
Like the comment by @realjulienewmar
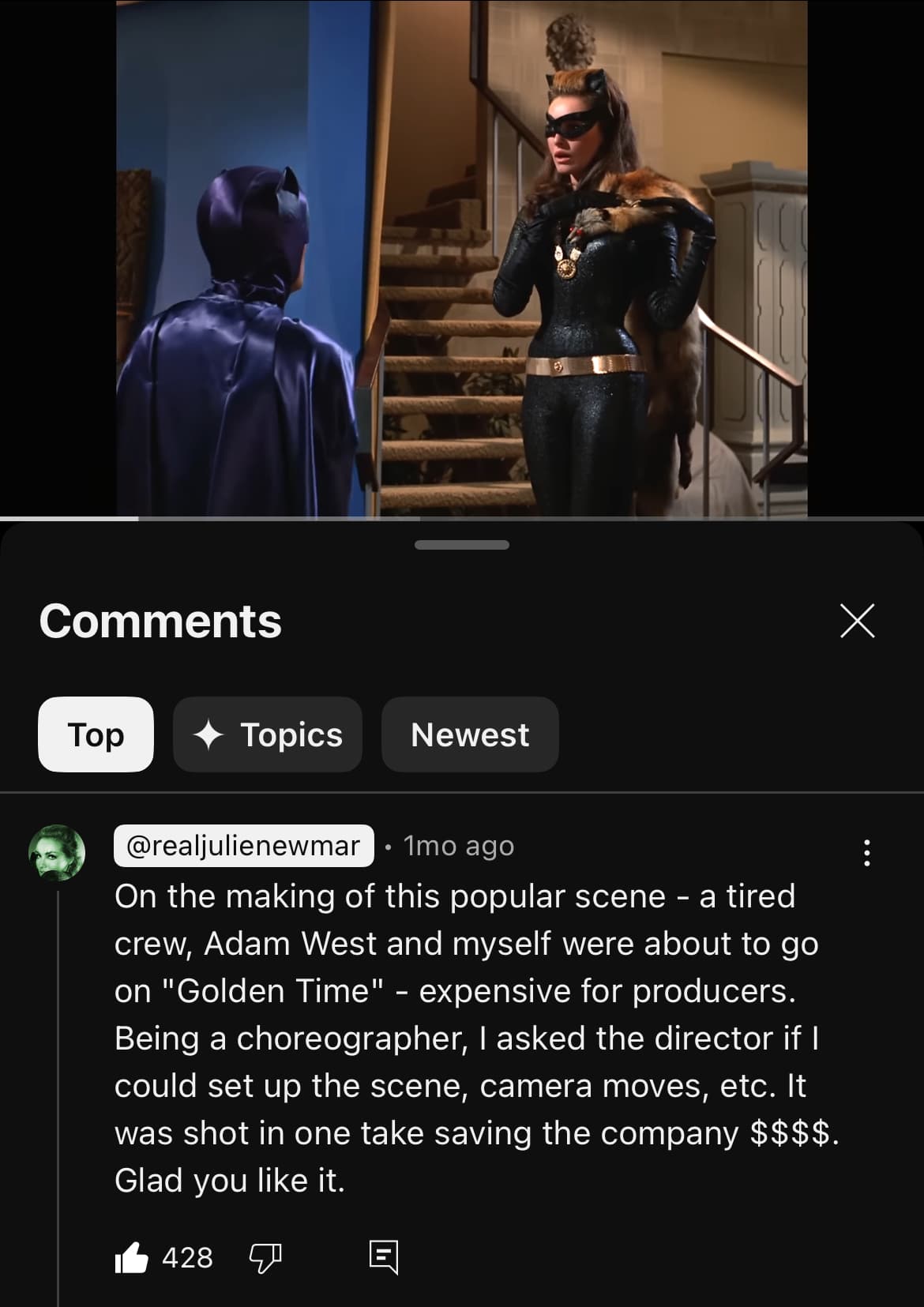click(132, 1257)
